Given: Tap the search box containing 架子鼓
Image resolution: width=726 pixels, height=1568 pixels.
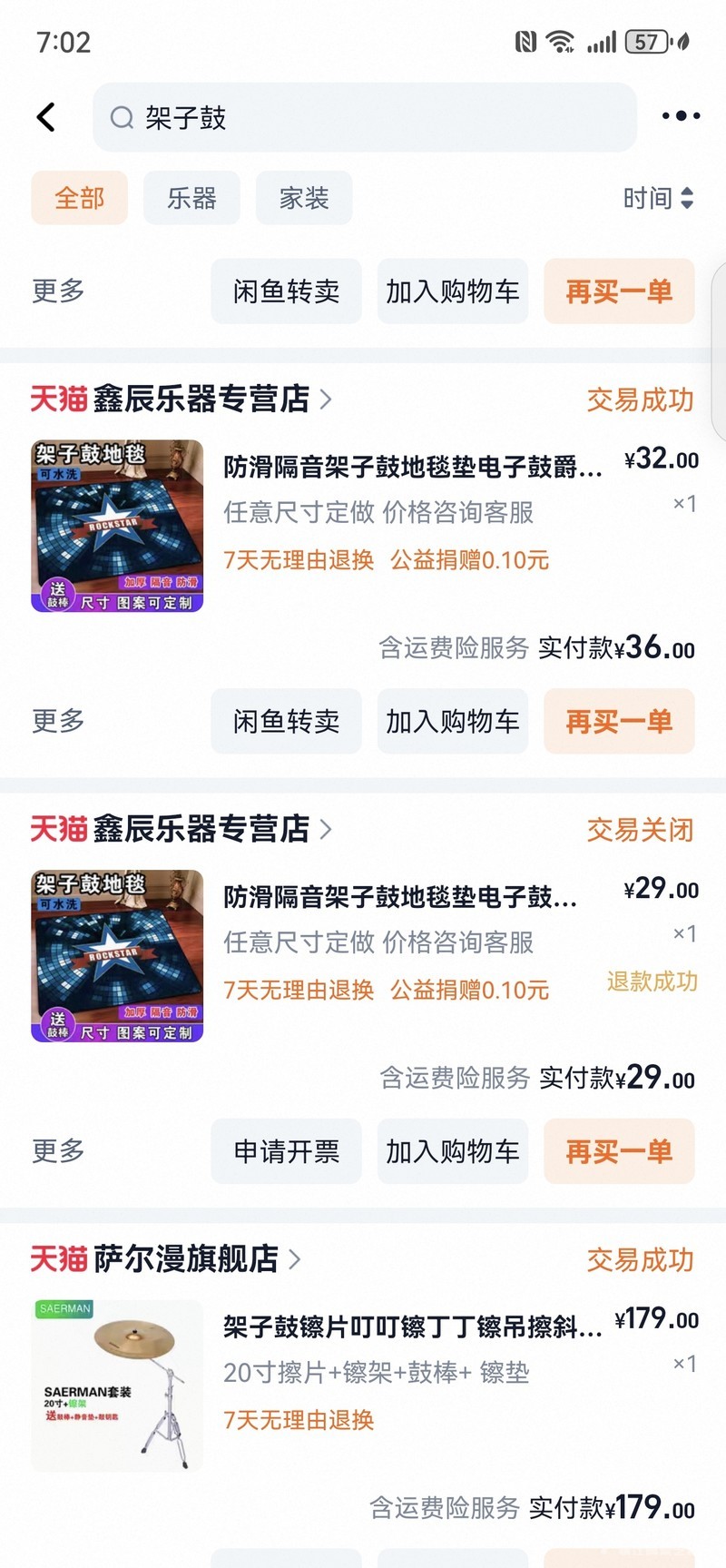Looking at the screenshot, I should point(363,117).
